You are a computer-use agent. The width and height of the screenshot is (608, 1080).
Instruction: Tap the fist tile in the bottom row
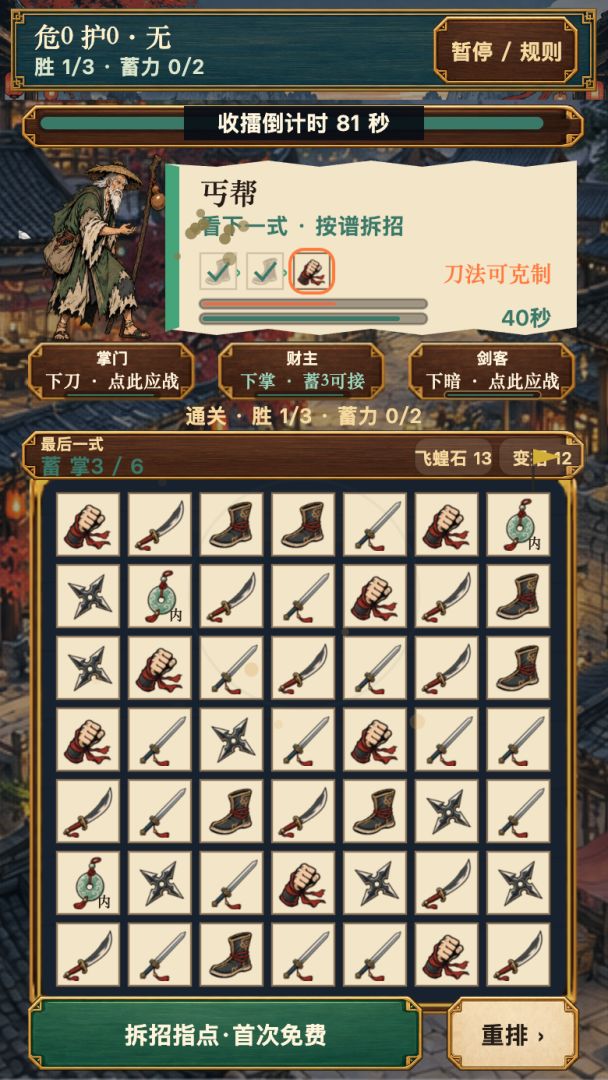point(446,955)
